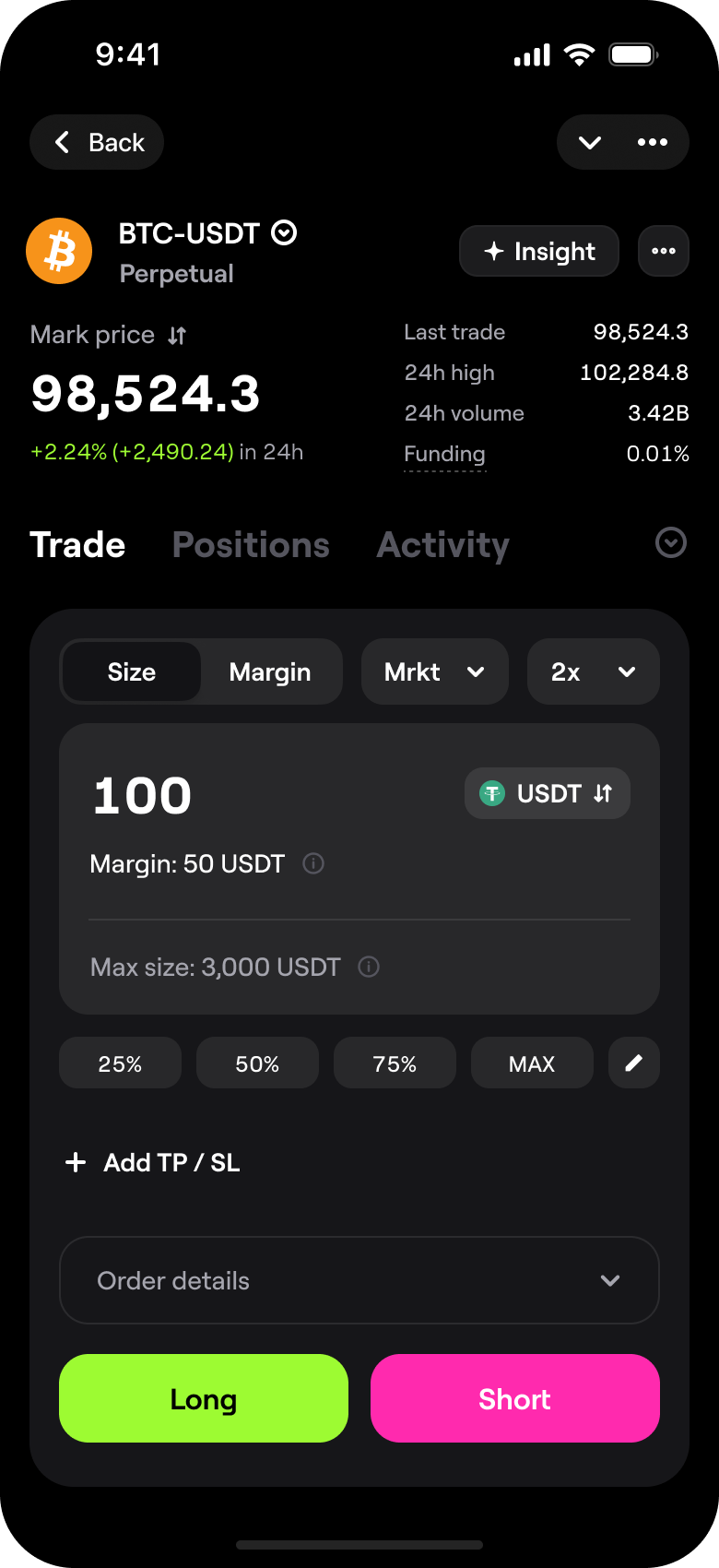Add TP / SL to the order

tap(153, 1162)
